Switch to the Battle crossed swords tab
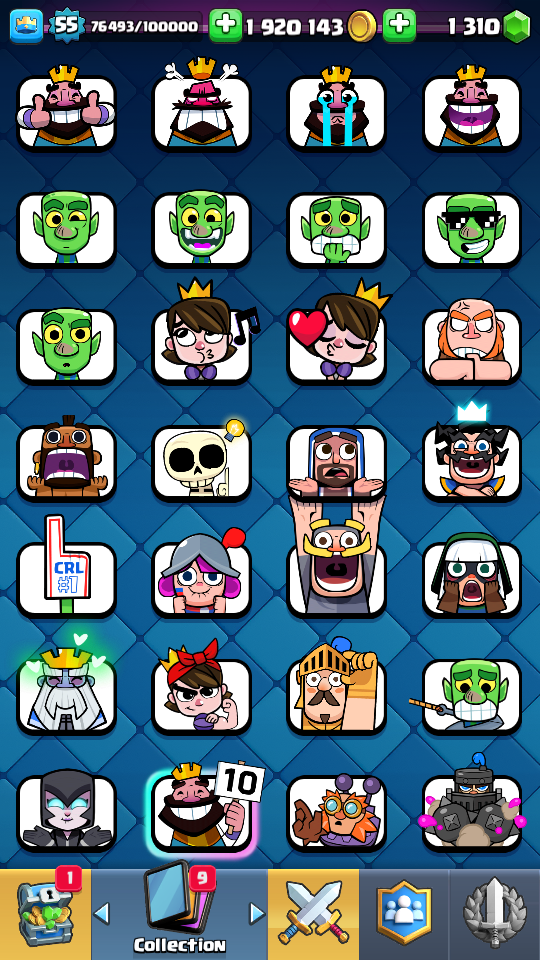Screen dimensions: 540x960 (x=313, y=913)
